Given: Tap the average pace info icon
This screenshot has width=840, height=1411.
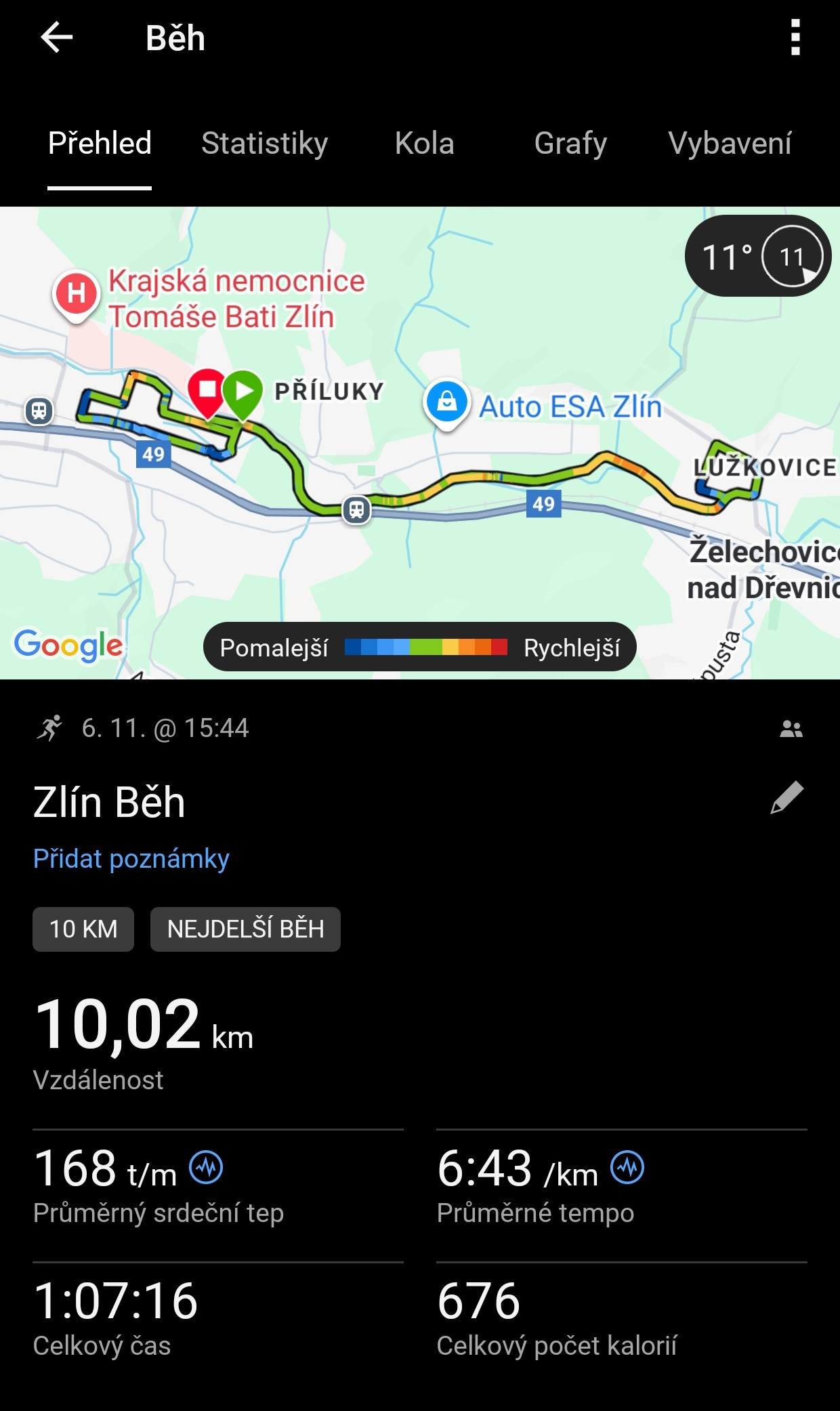Looking at the screenshot, I should point(627,1167).
